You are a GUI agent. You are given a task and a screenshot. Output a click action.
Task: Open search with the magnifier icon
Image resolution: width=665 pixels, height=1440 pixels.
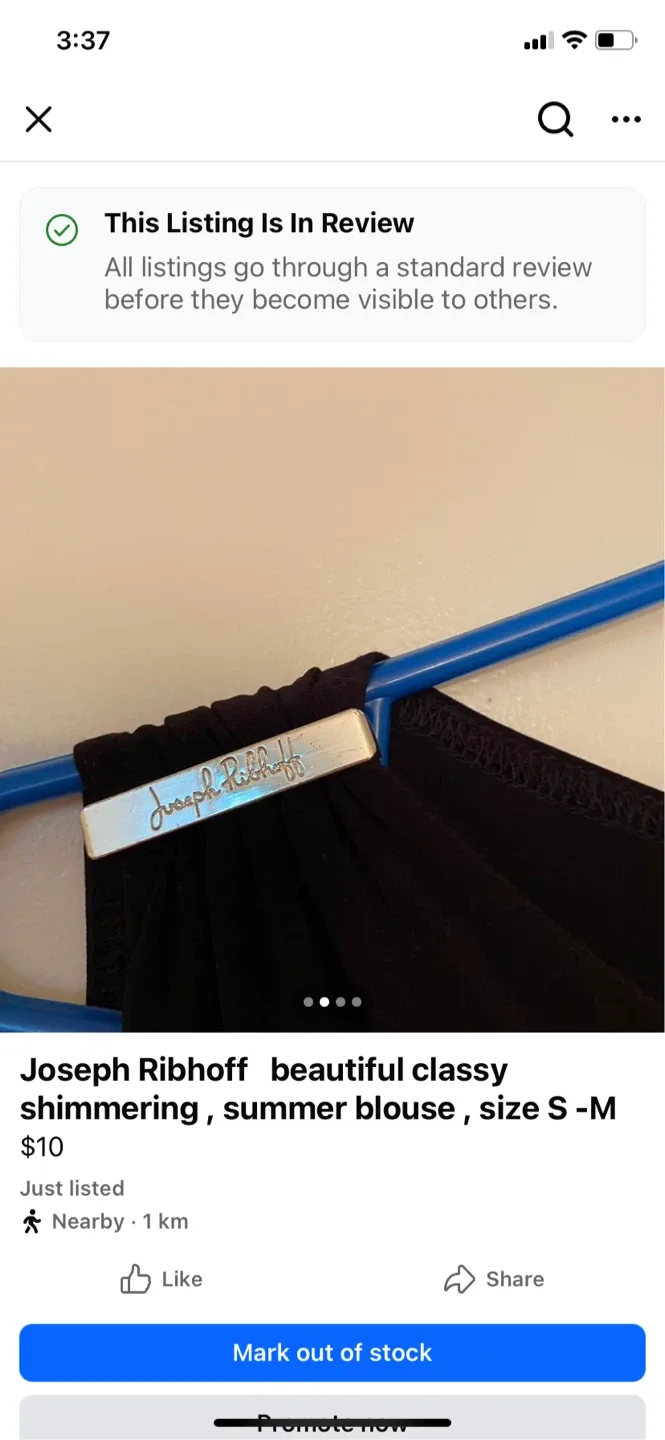tap(556, 120)
